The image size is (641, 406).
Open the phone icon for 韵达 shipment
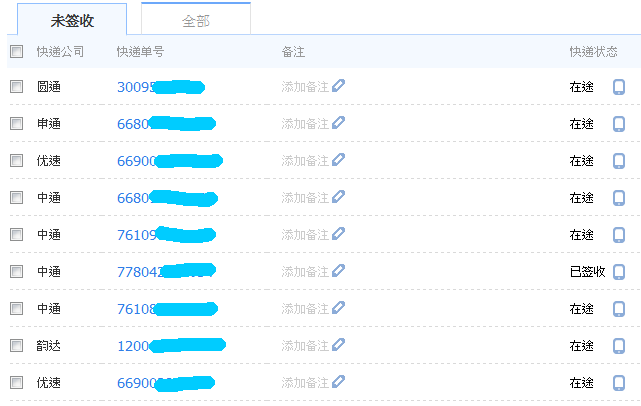619,346
